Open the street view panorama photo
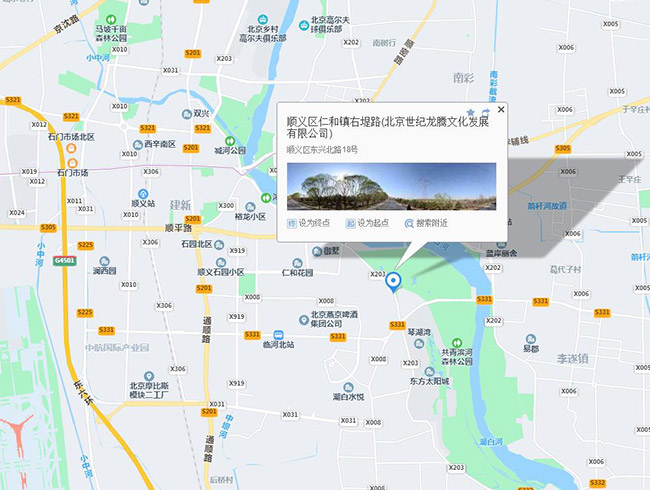Viewport: 650px width, 490px height. click(391, 185)
